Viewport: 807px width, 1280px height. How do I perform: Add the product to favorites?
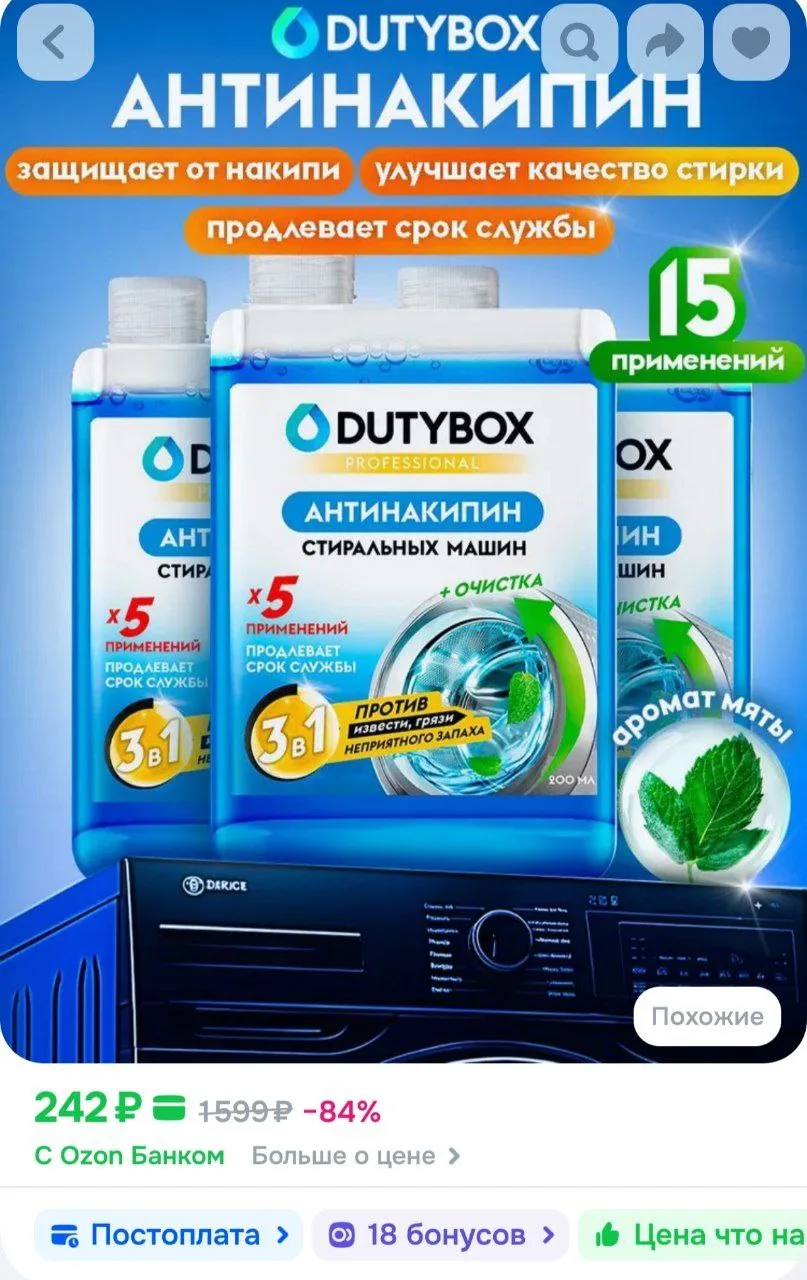[x=751, y=43]
